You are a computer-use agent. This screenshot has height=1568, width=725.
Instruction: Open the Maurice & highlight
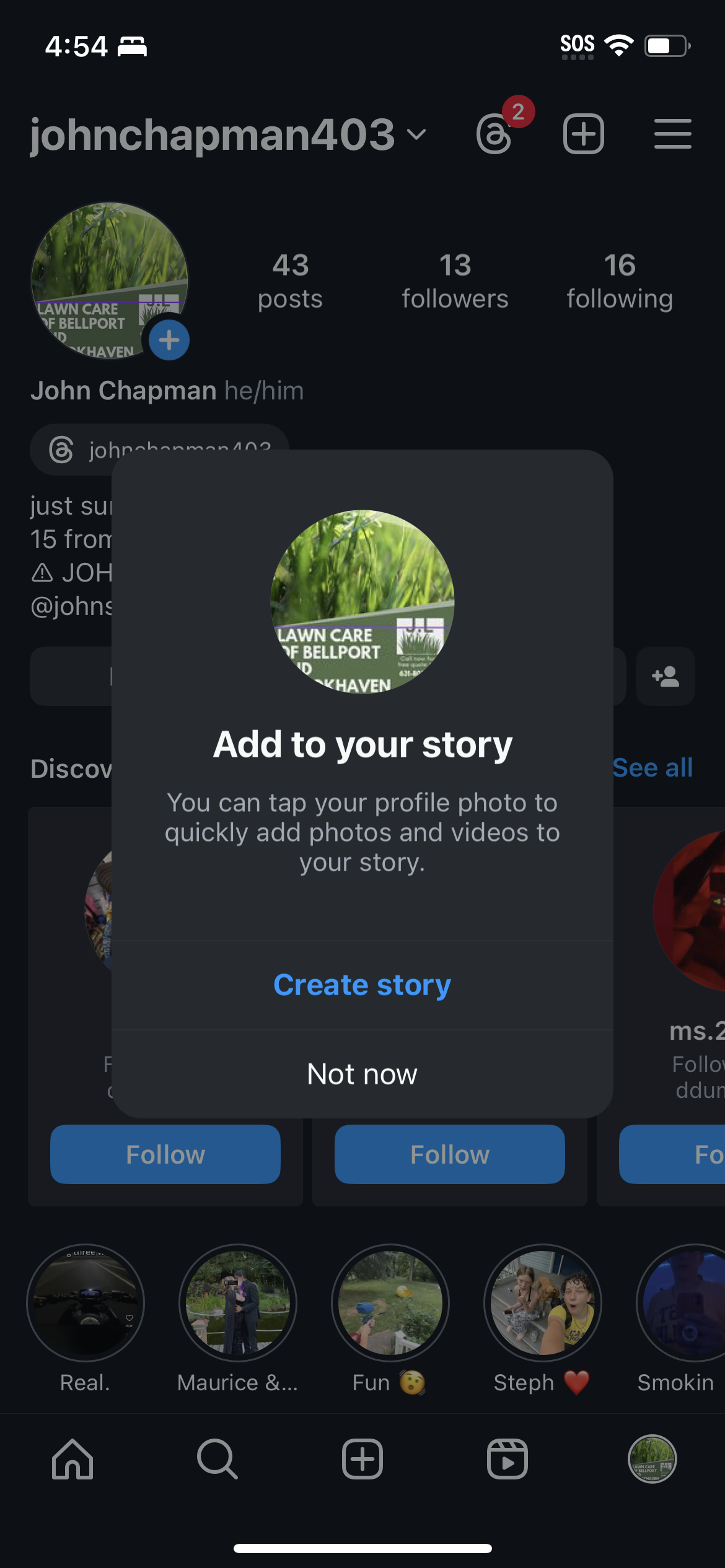(237, 1303)
